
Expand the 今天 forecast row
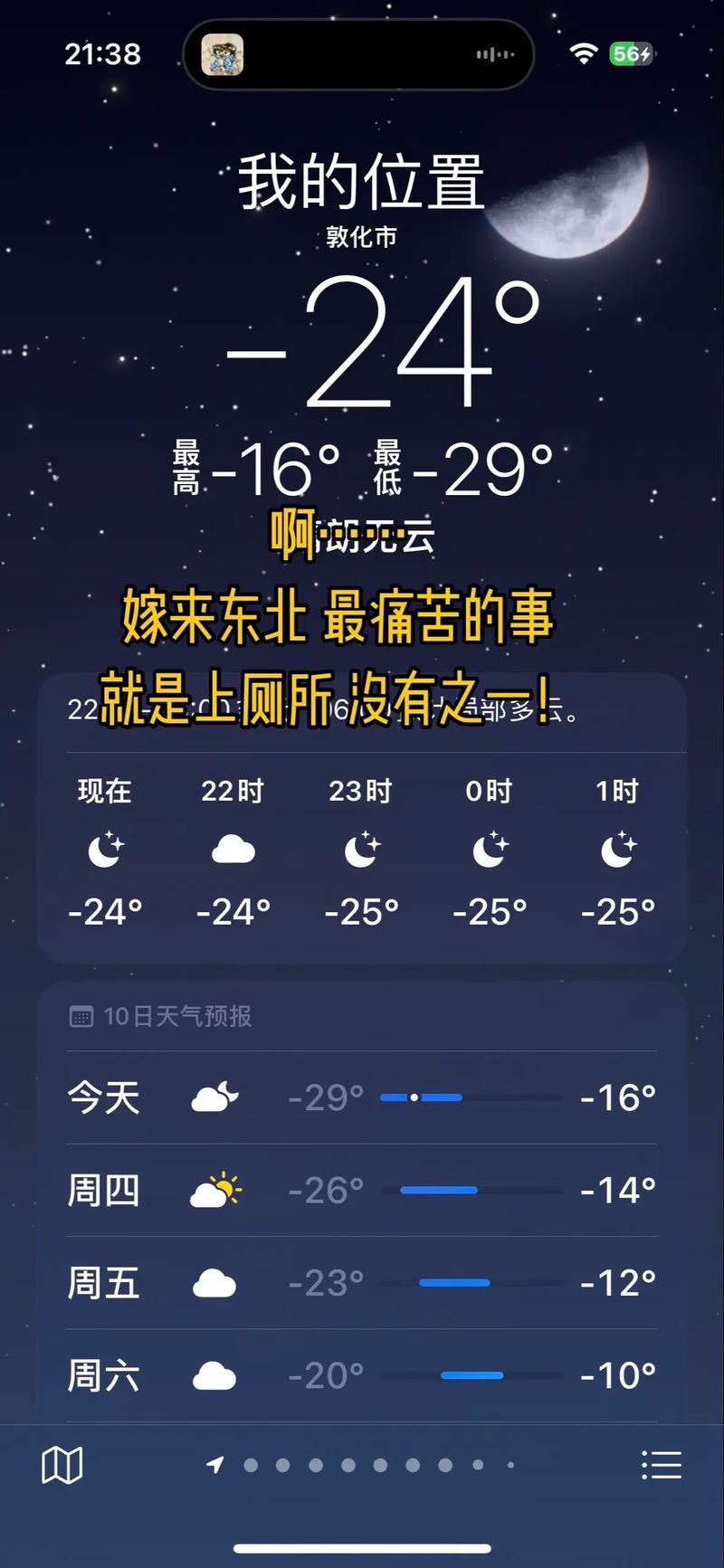coord(362,1097)
